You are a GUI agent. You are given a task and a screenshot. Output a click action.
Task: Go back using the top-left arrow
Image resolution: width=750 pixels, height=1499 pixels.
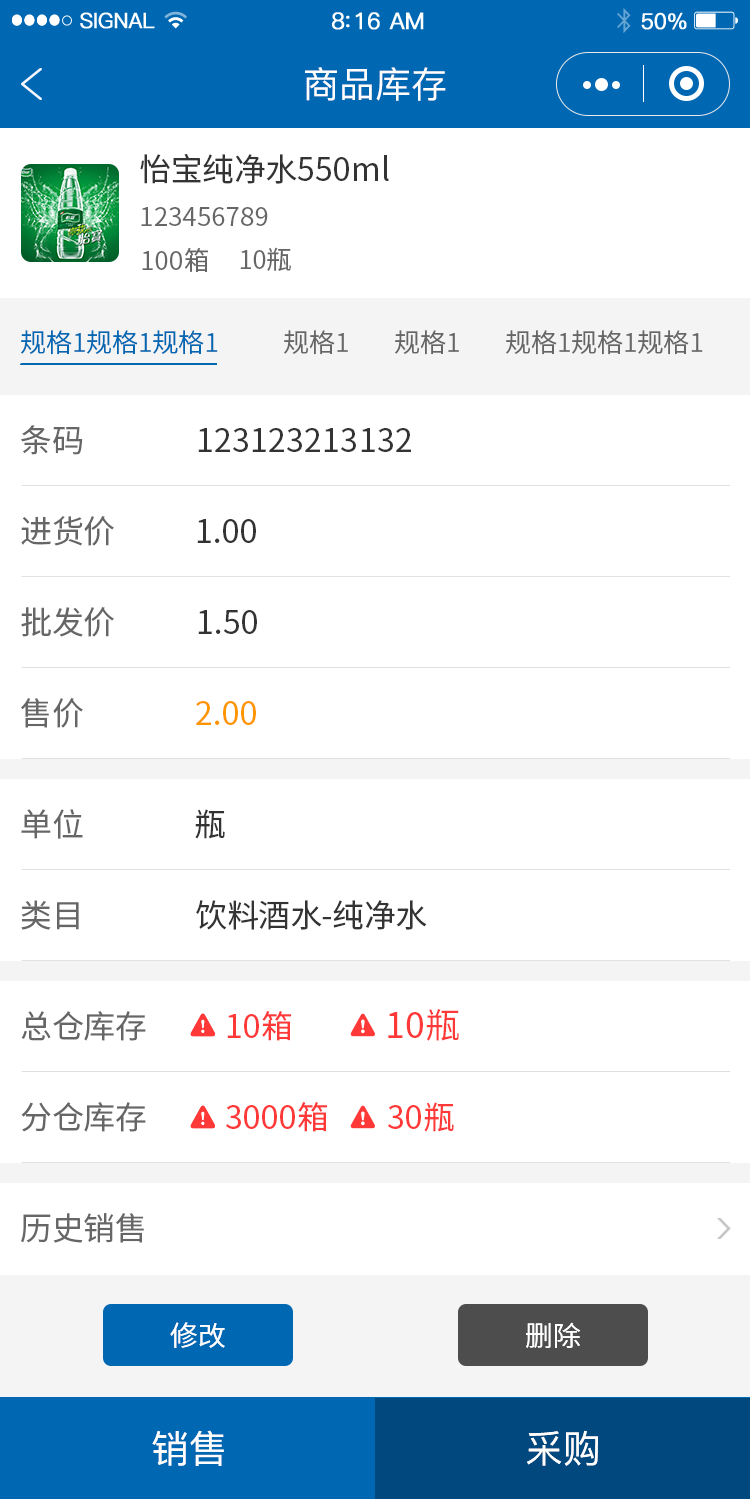tap(32, 84)
